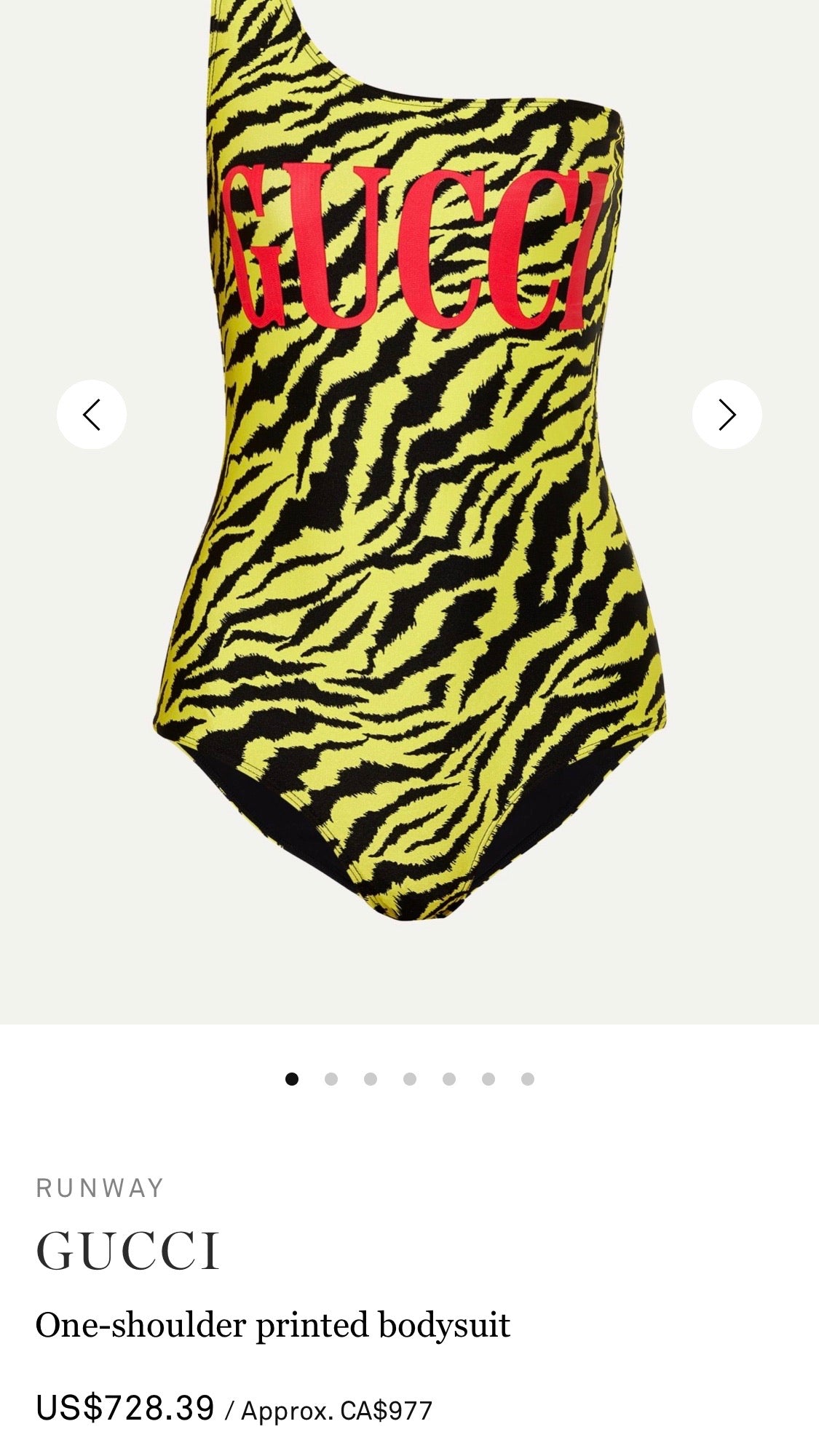This screenshot has height=1456, width=819.
Task: Jump to the last image dot
Action: pyautogui.click(x=528, y=1079)
